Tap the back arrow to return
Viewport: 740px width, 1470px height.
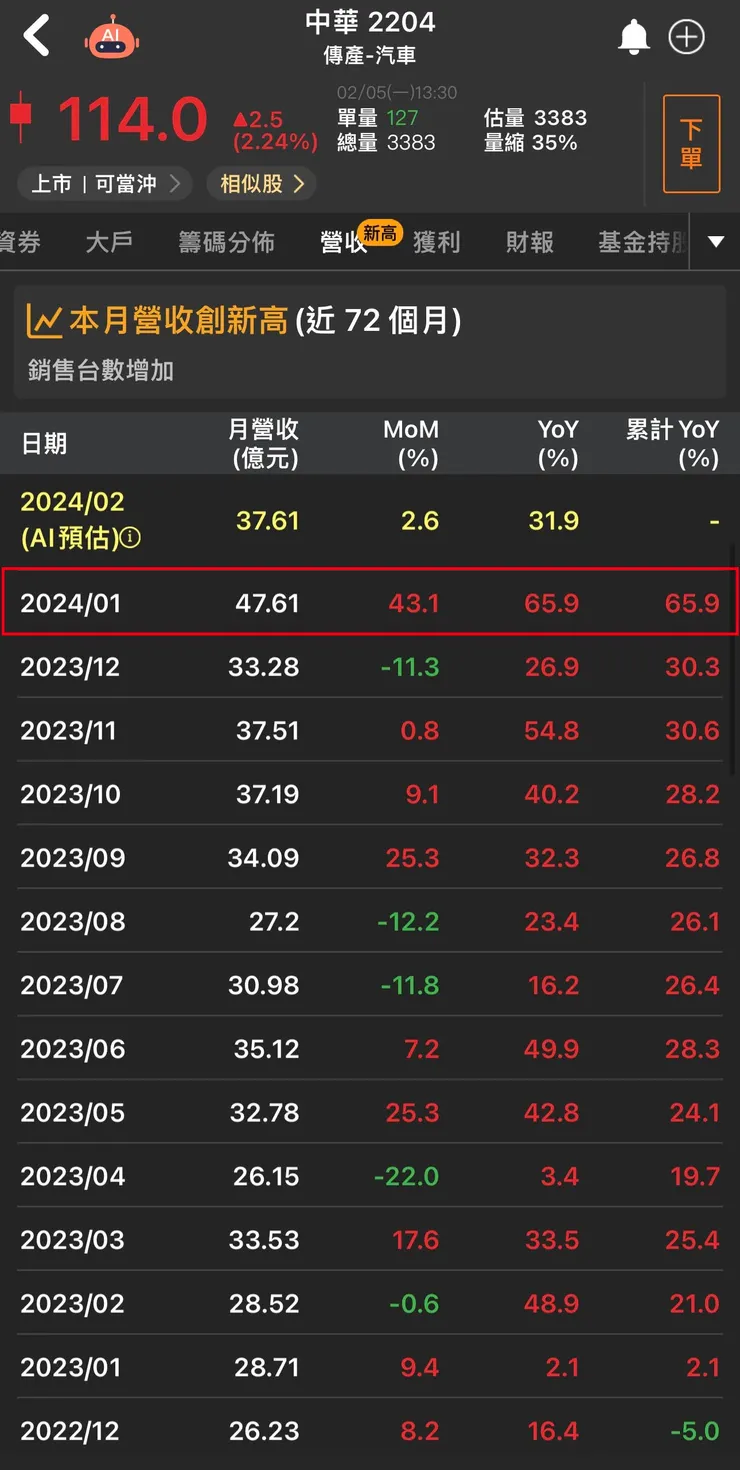tap(37, 34)
